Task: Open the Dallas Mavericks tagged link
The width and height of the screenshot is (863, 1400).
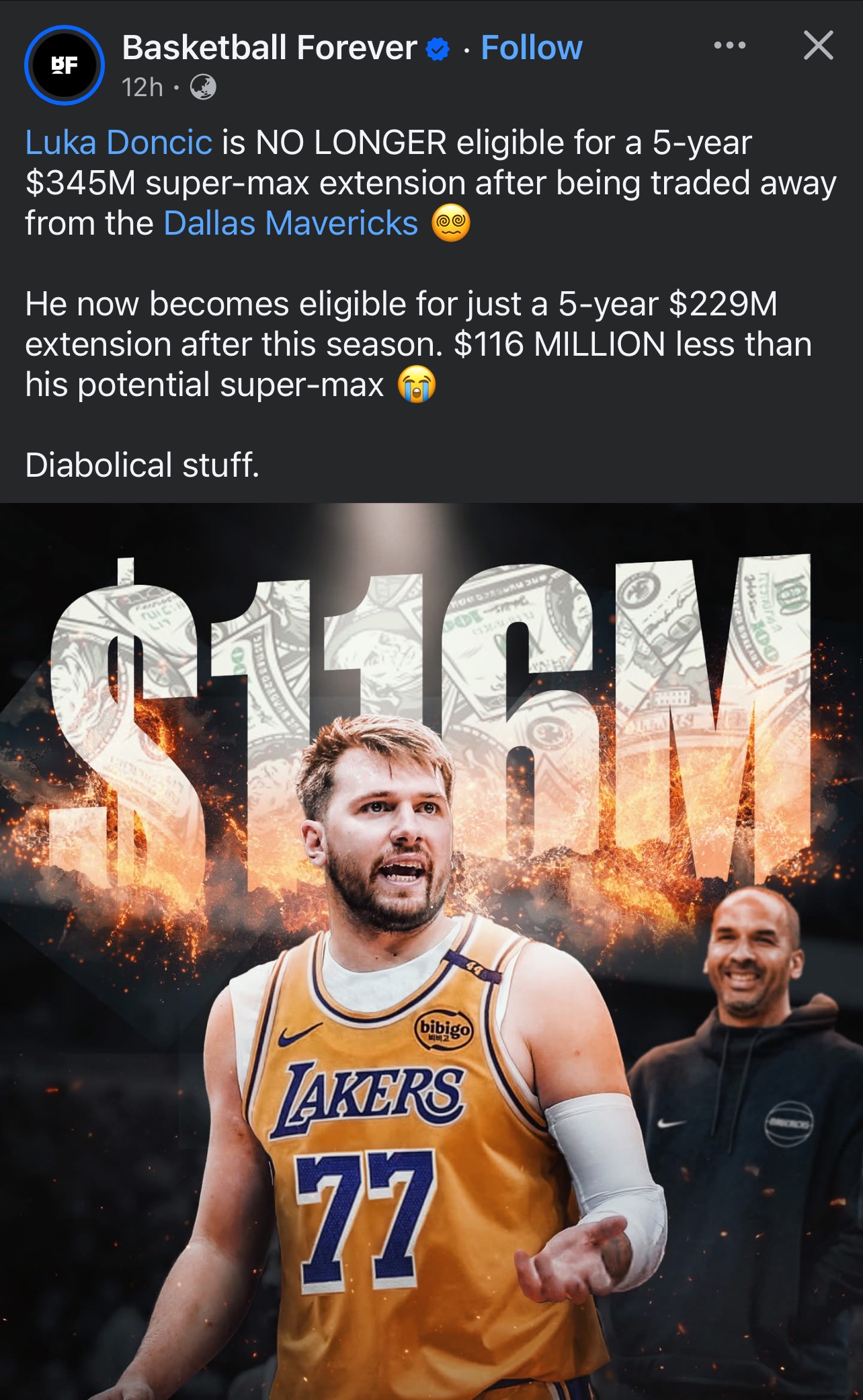Action: (290, 223)
